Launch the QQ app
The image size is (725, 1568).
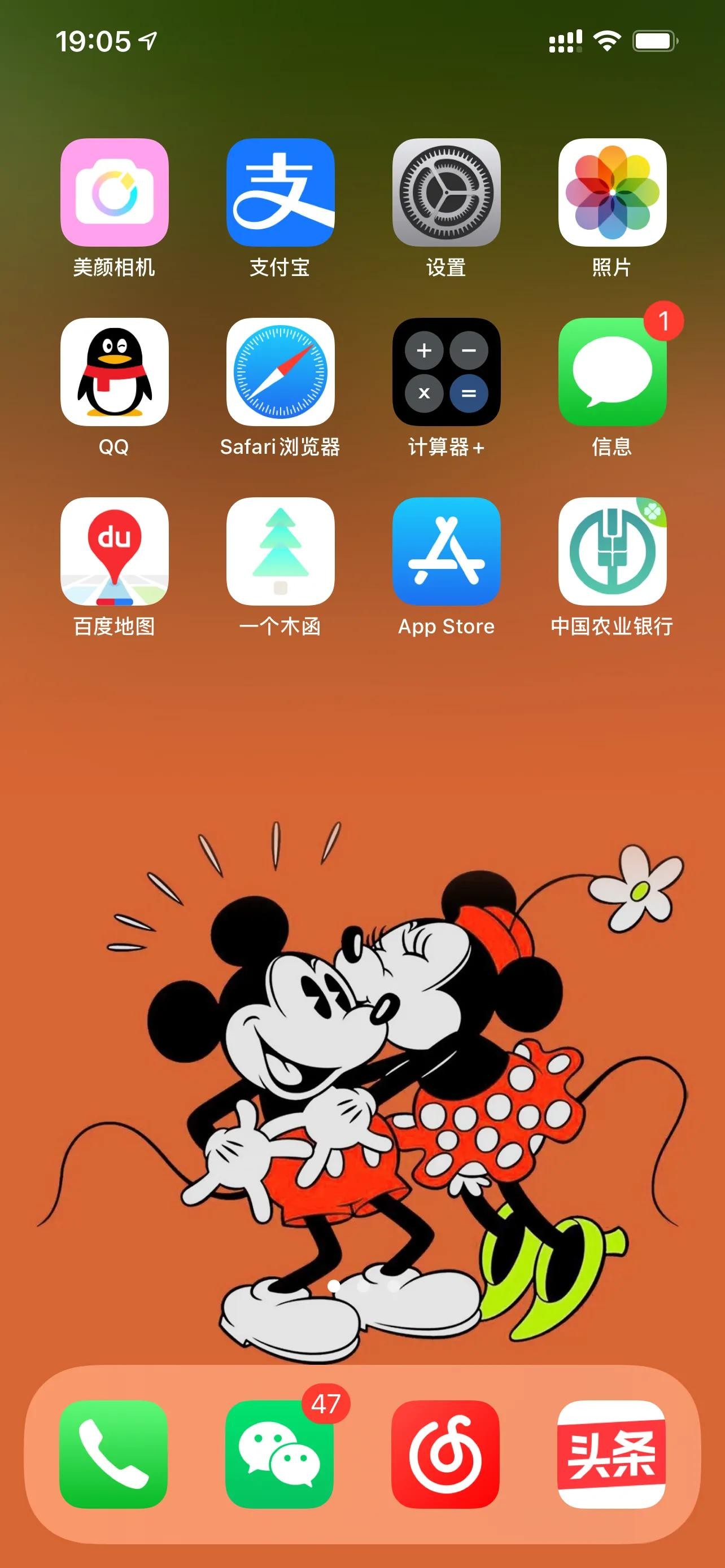pyautogui.click(x=114, y=371)
